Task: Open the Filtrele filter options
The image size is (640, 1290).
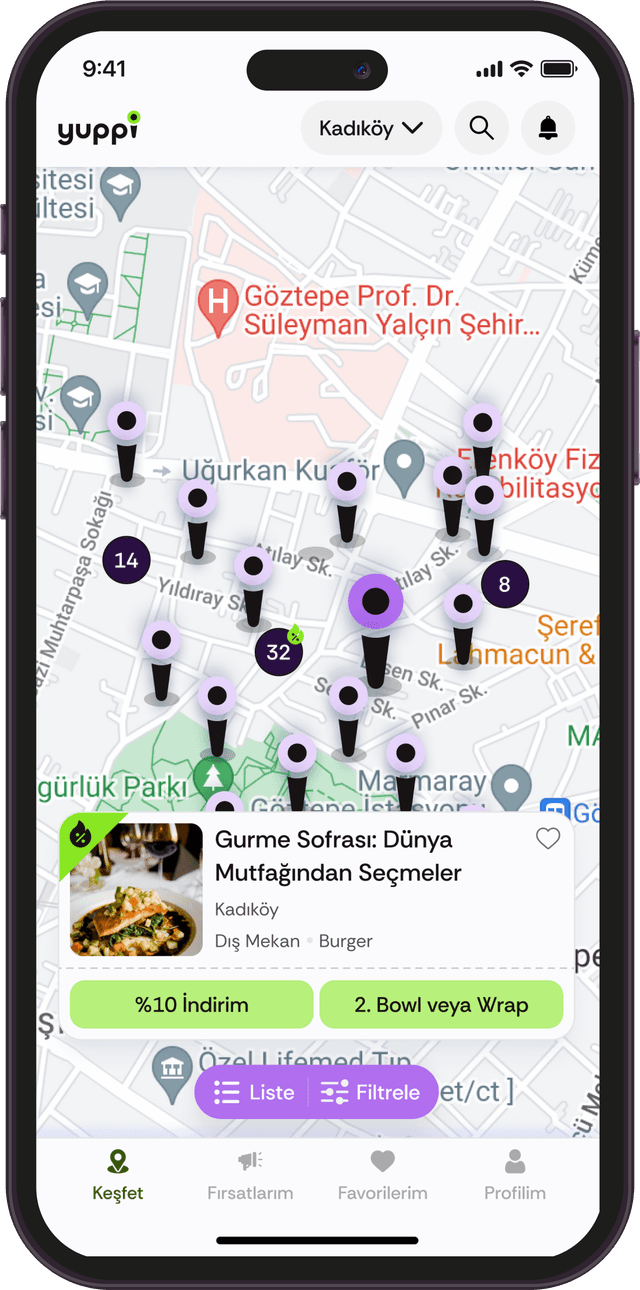Action: [x=372, y=1092]
